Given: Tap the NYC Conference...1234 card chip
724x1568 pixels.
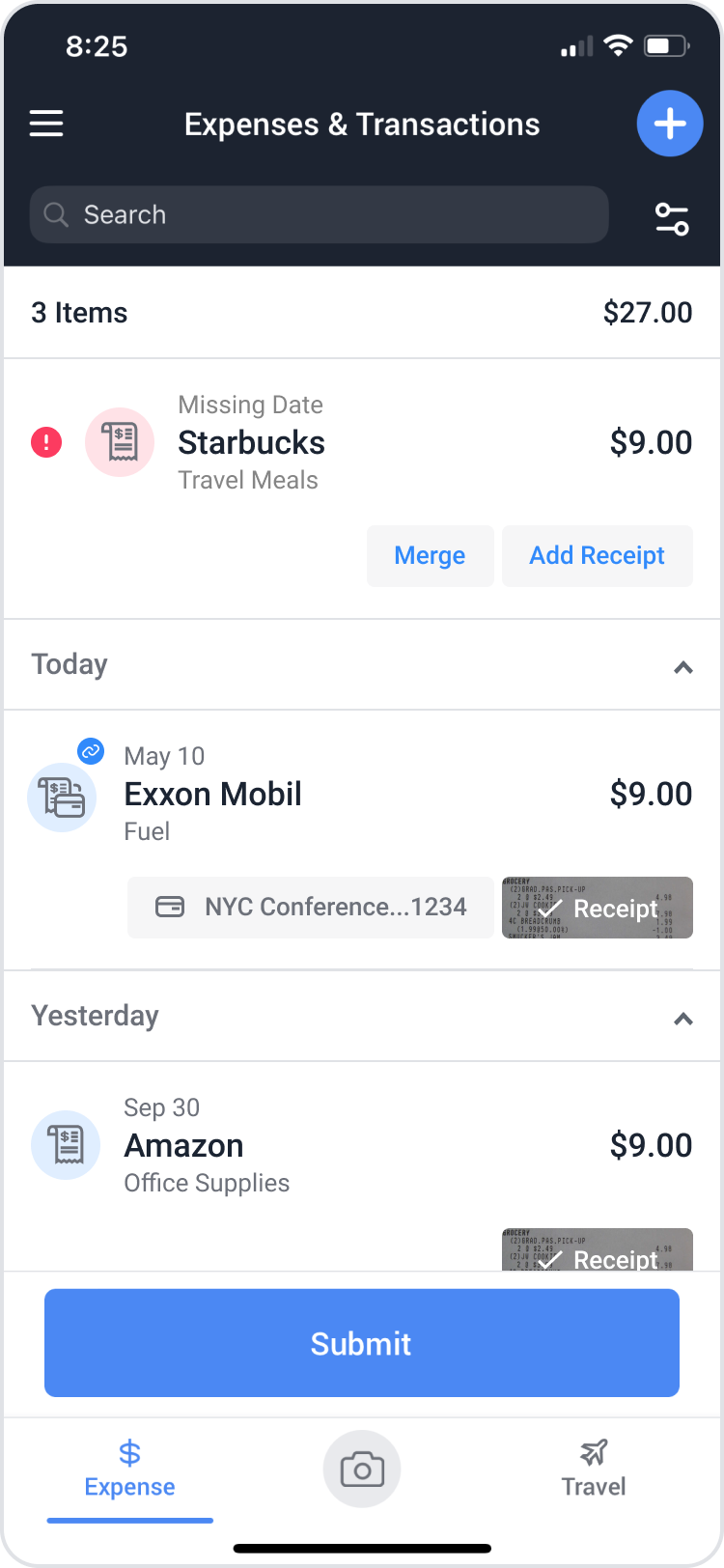Looking at the screenshot, I should [x=311, y=908].
